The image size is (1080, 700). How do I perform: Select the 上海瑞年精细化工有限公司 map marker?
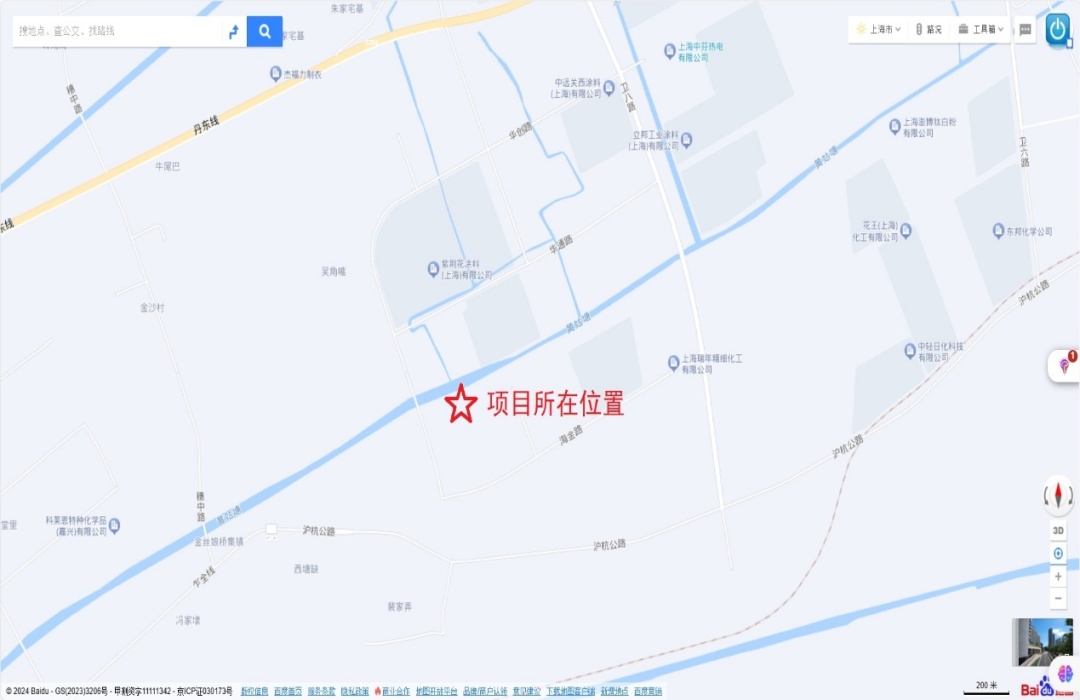coord(674,362)
